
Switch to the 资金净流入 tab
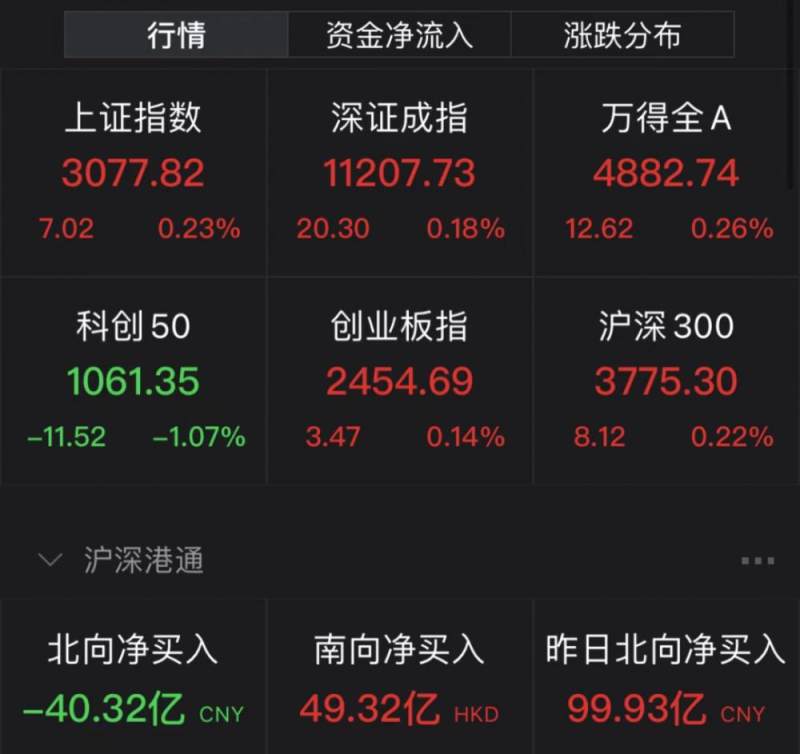(399, 36)
